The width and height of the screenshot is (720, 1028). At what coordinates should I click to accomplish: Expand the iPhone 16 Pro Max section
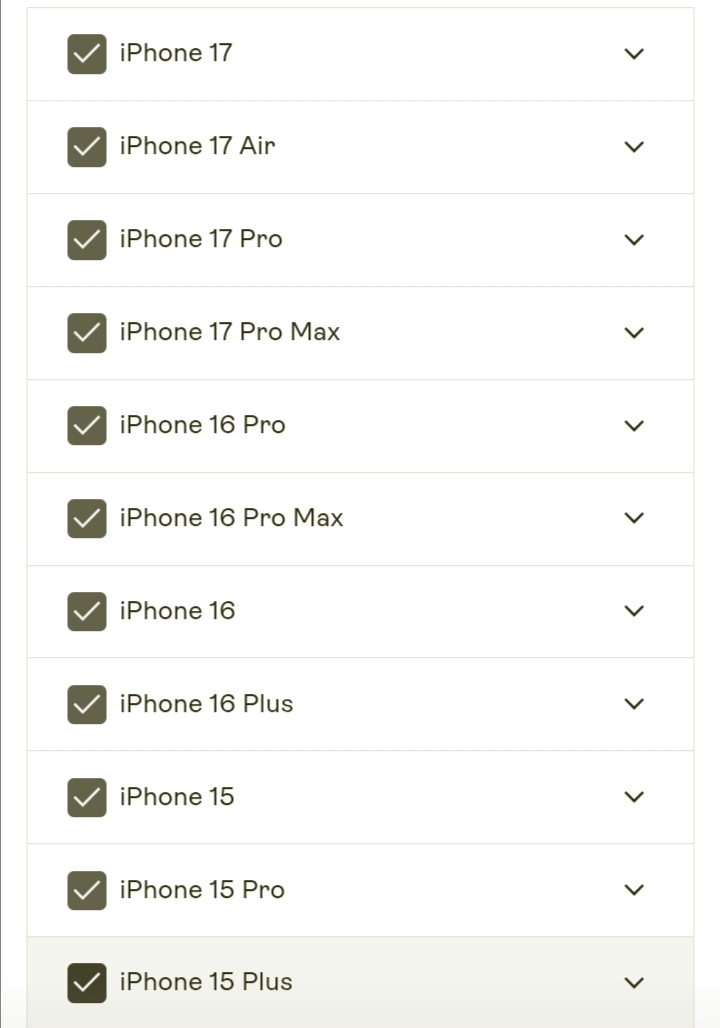pos(633,518)
